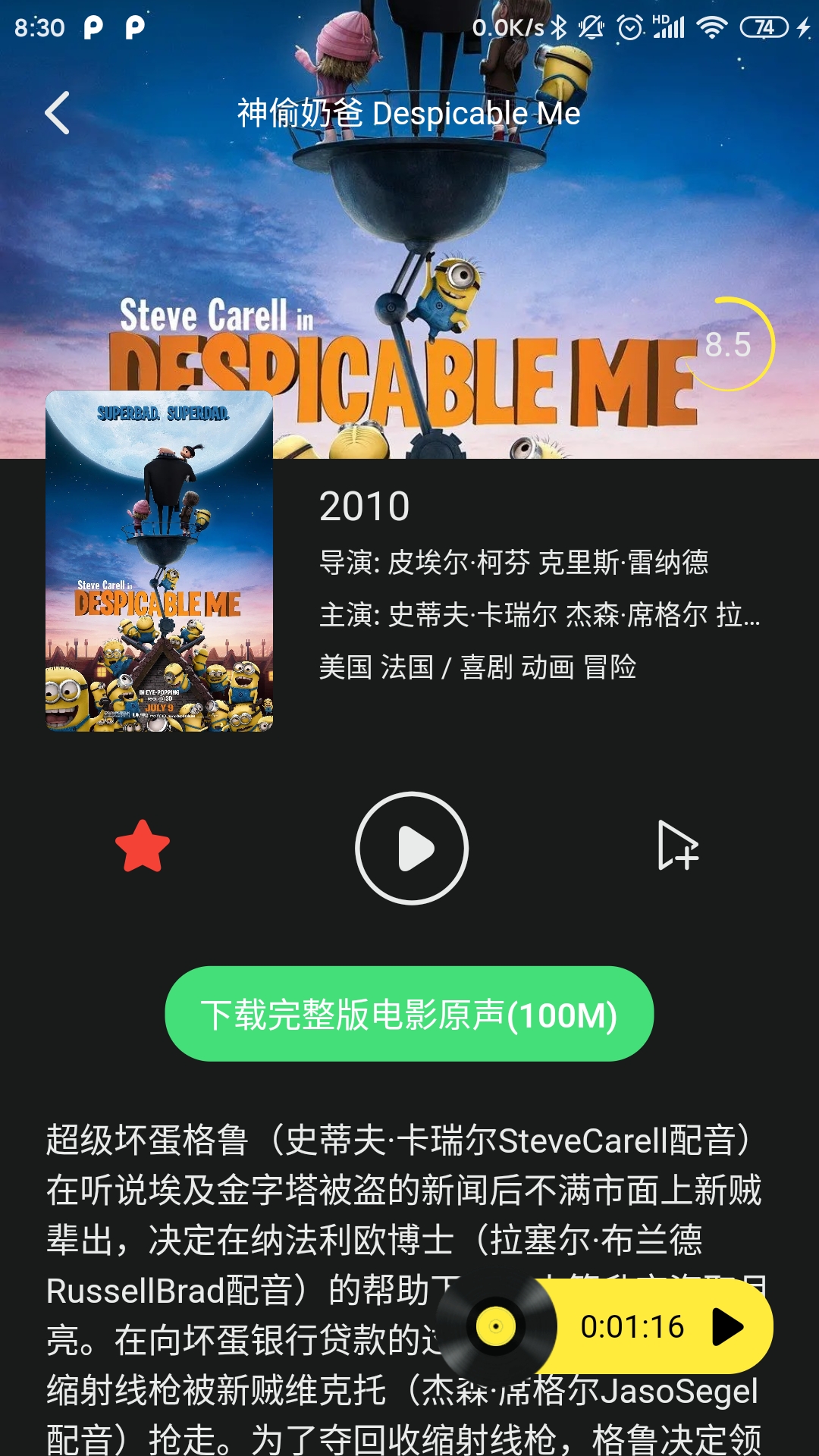
Task: Toggle the red favorite star
Action: 143,846
